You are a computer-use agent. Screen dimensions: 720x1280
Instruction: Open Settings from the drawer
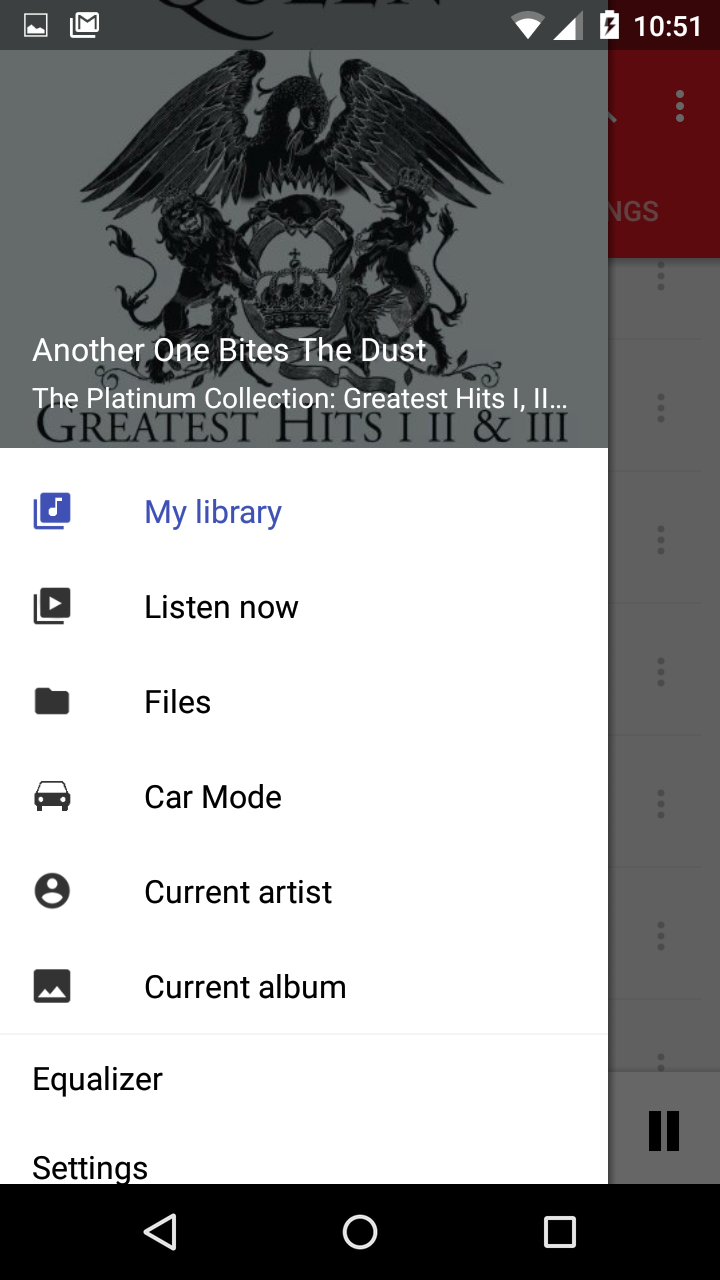click(90, 1166)
